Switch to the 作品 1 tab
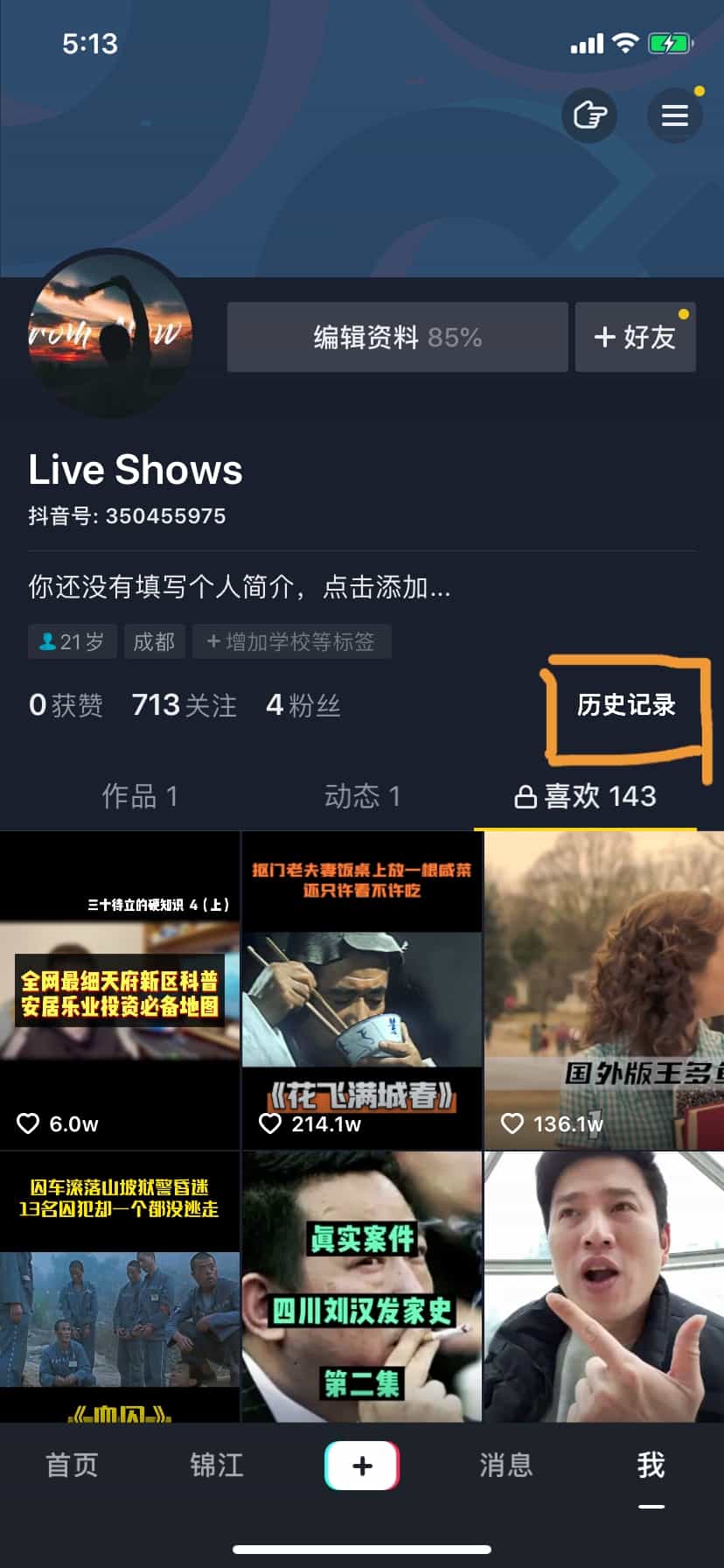Screen dimensions: 724x1568 140,796
